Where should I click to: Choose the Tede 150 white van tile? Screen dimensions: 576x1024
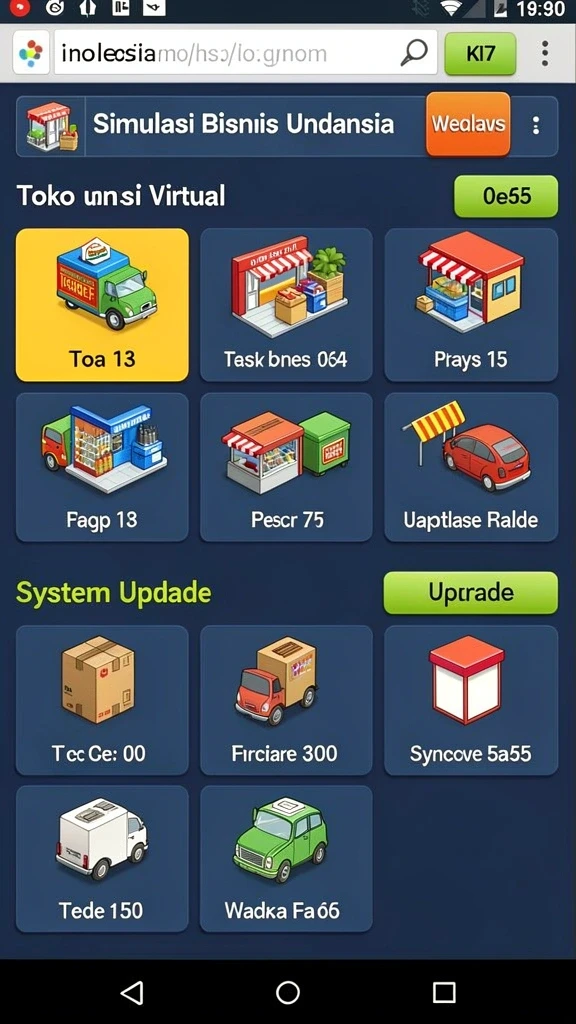pos(102,859)
